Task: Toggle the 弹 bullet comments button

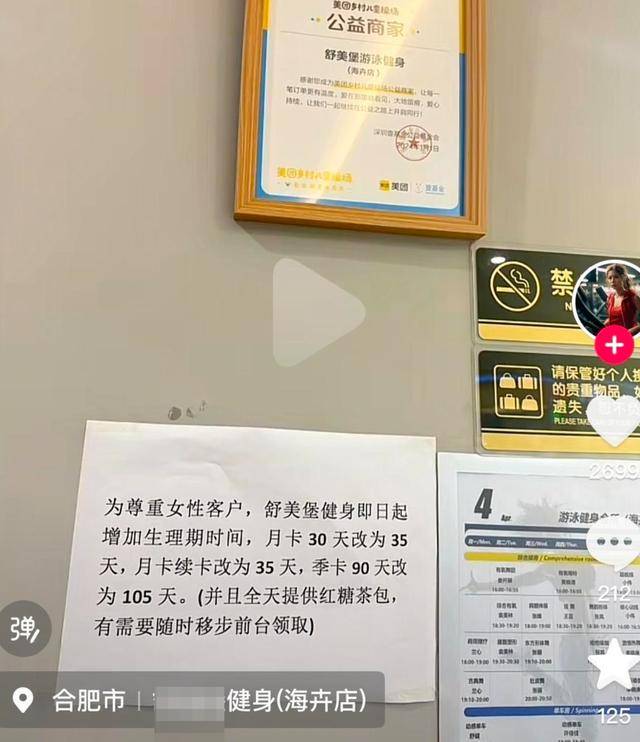Action: (24, 628)
